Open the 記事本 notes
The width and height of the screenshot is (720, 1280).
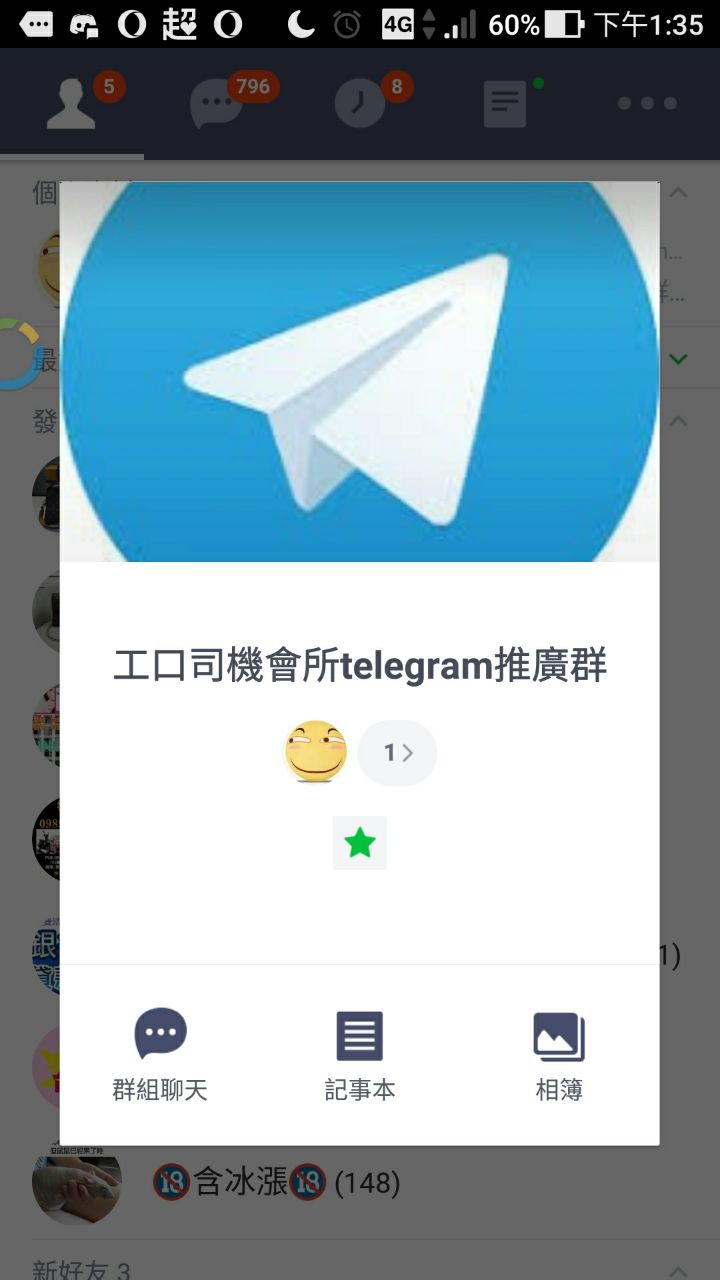[359, 1053]
